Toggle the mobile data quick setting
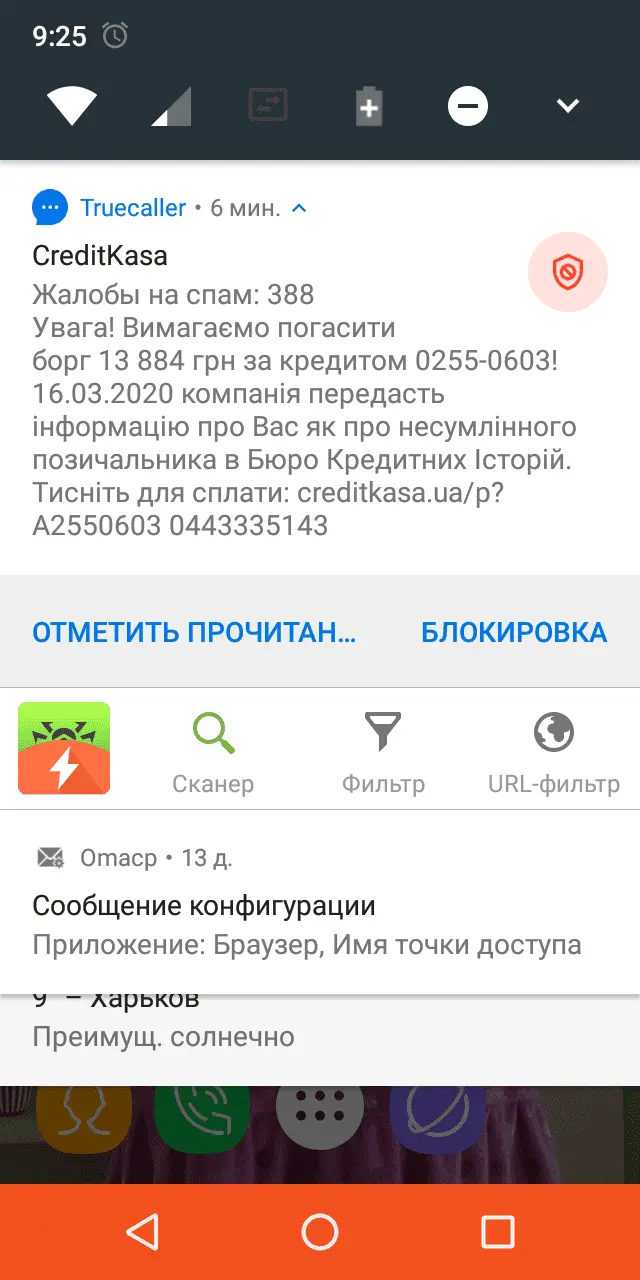The image size is (640, 1280). 171,105
